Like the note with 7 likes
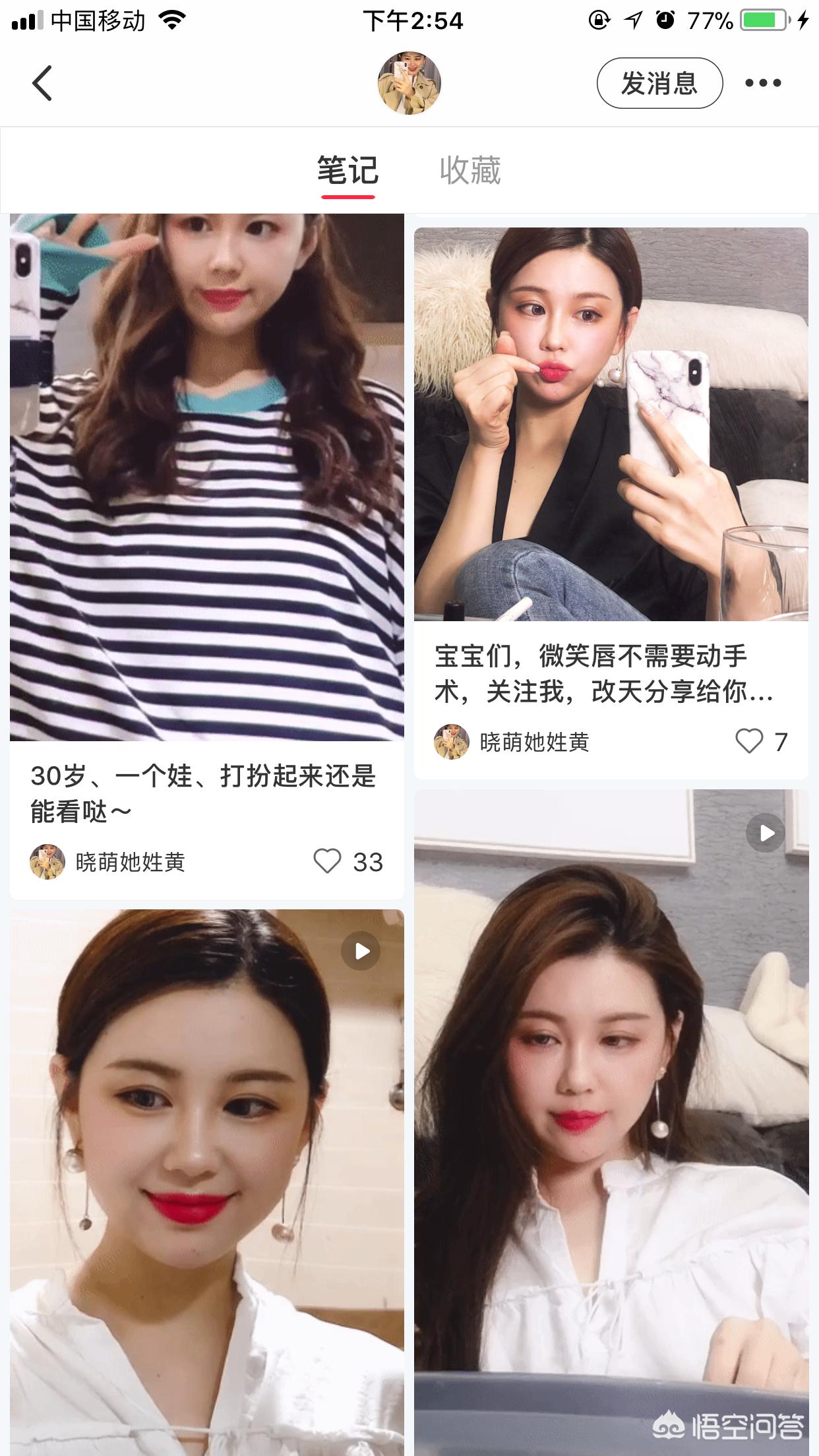Viewport: 819px width, 1456px height. click(x=749, y=741)
